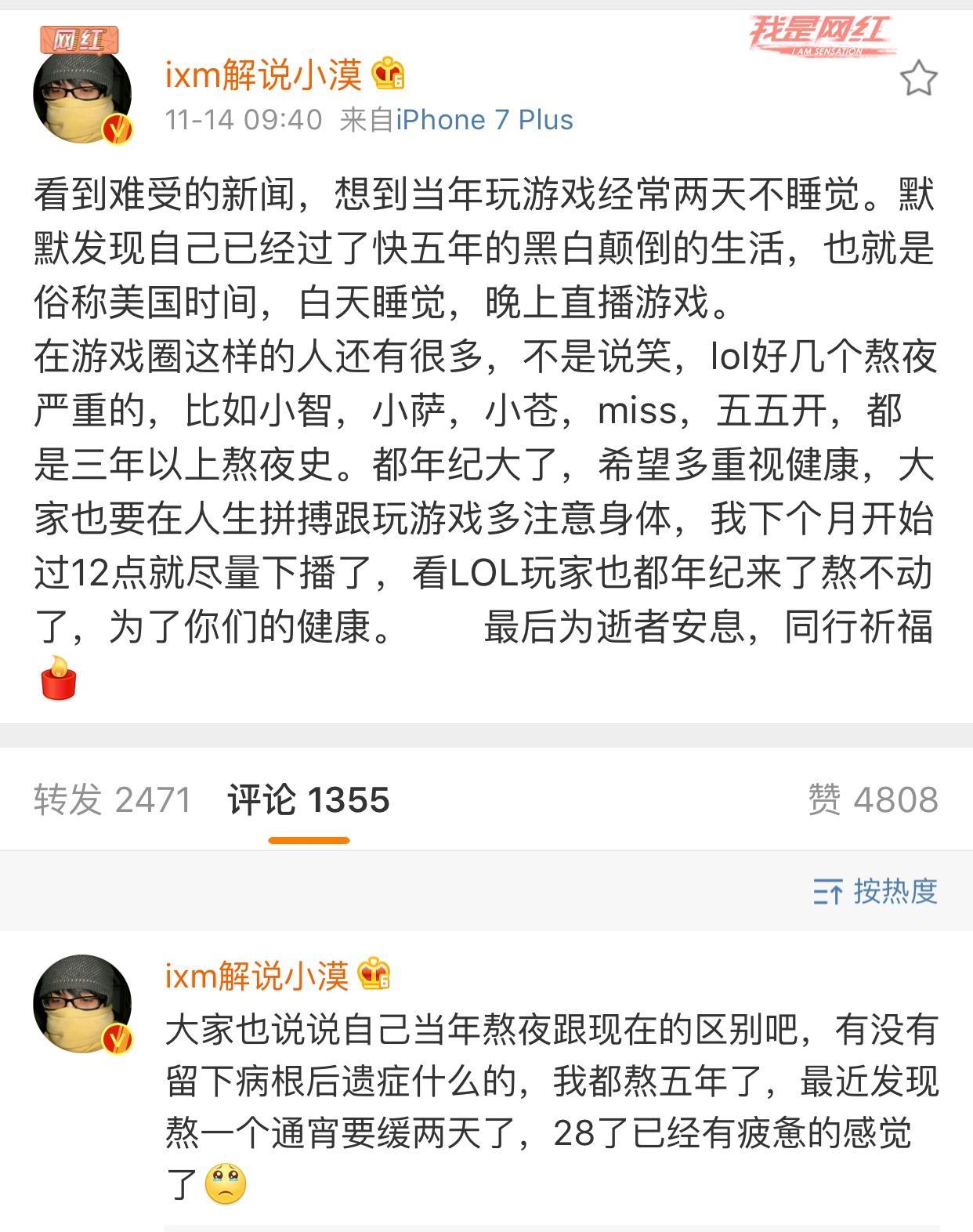Open the iPhone 7 Plus source link
Viewport: 973px width, 1232px height.
tap(484, 120)
